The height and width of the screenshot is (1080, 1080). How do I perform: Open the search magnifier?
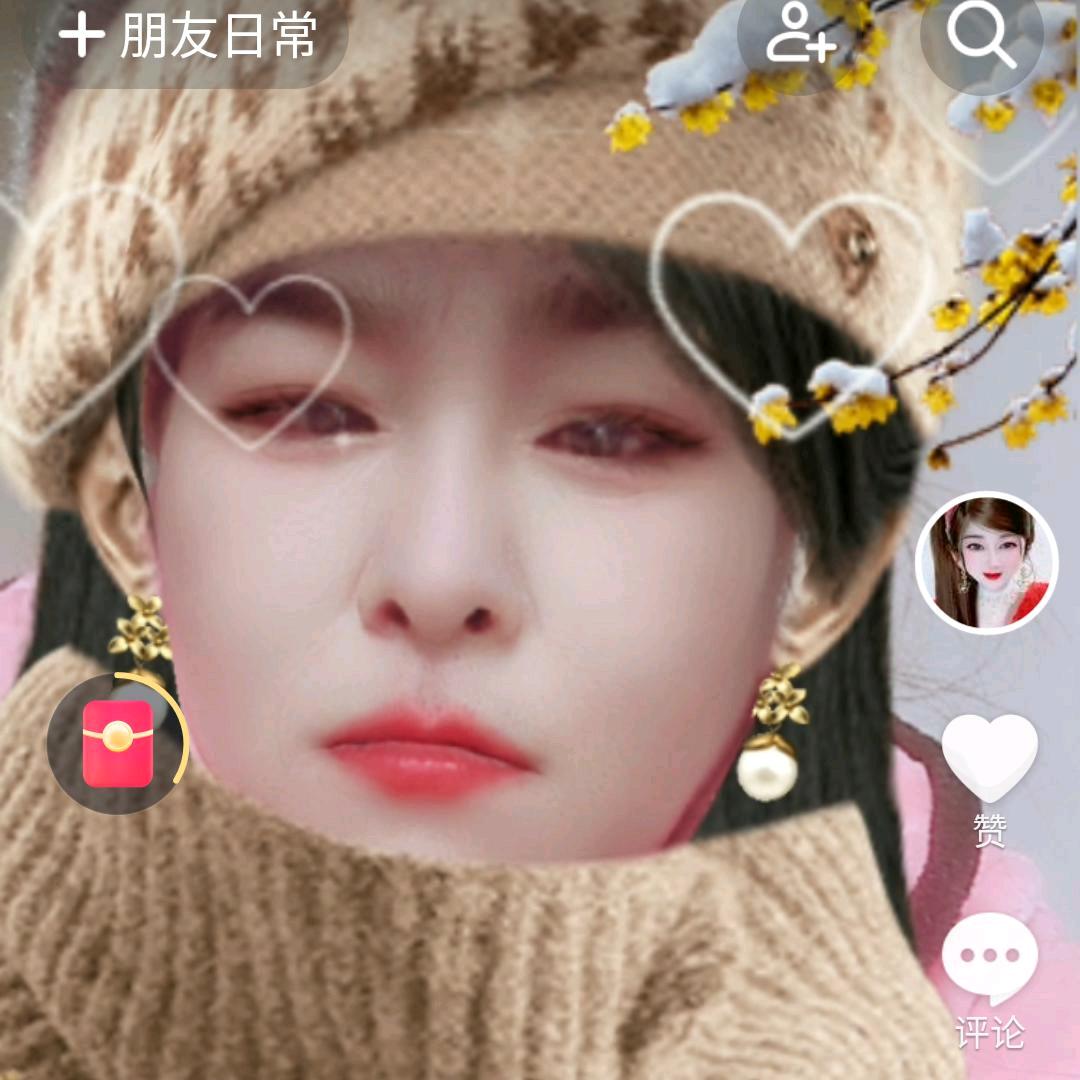click(981, 37)
